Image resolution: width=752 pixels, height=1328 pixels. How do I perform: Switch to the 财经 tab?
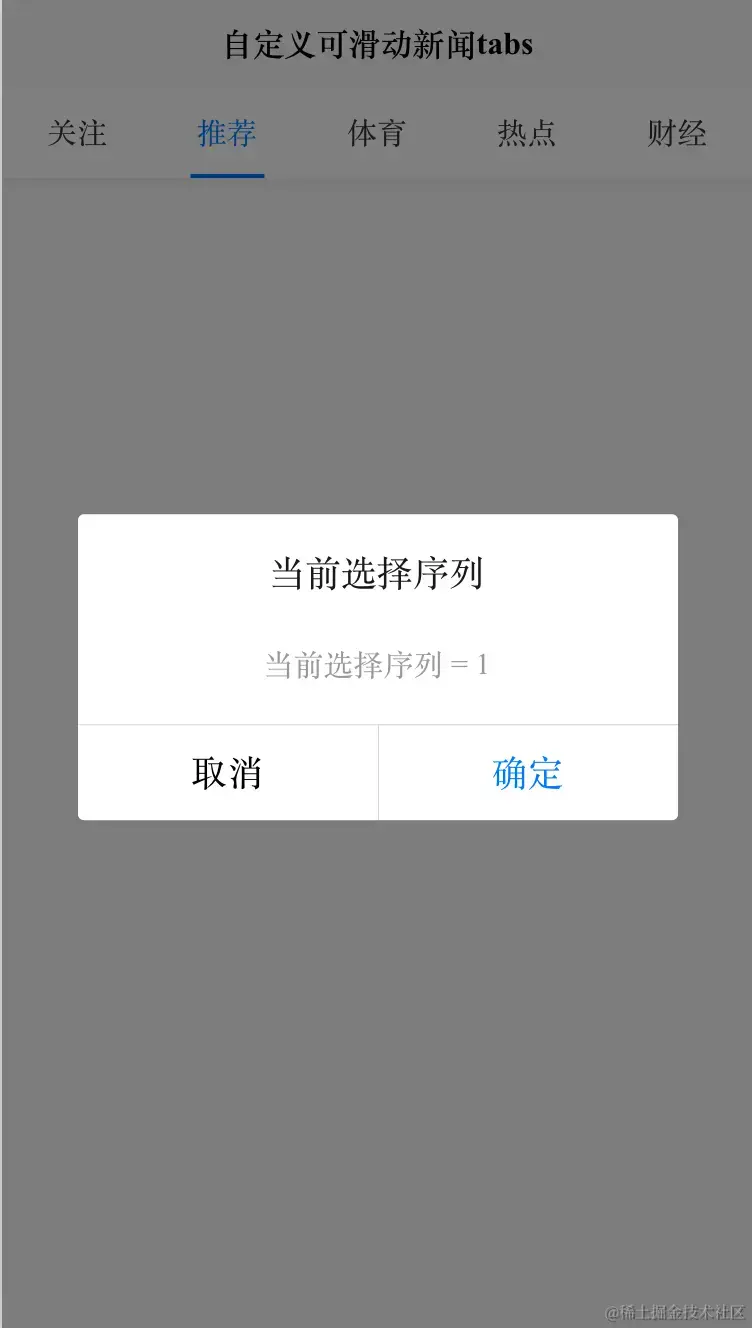(677, 133)
